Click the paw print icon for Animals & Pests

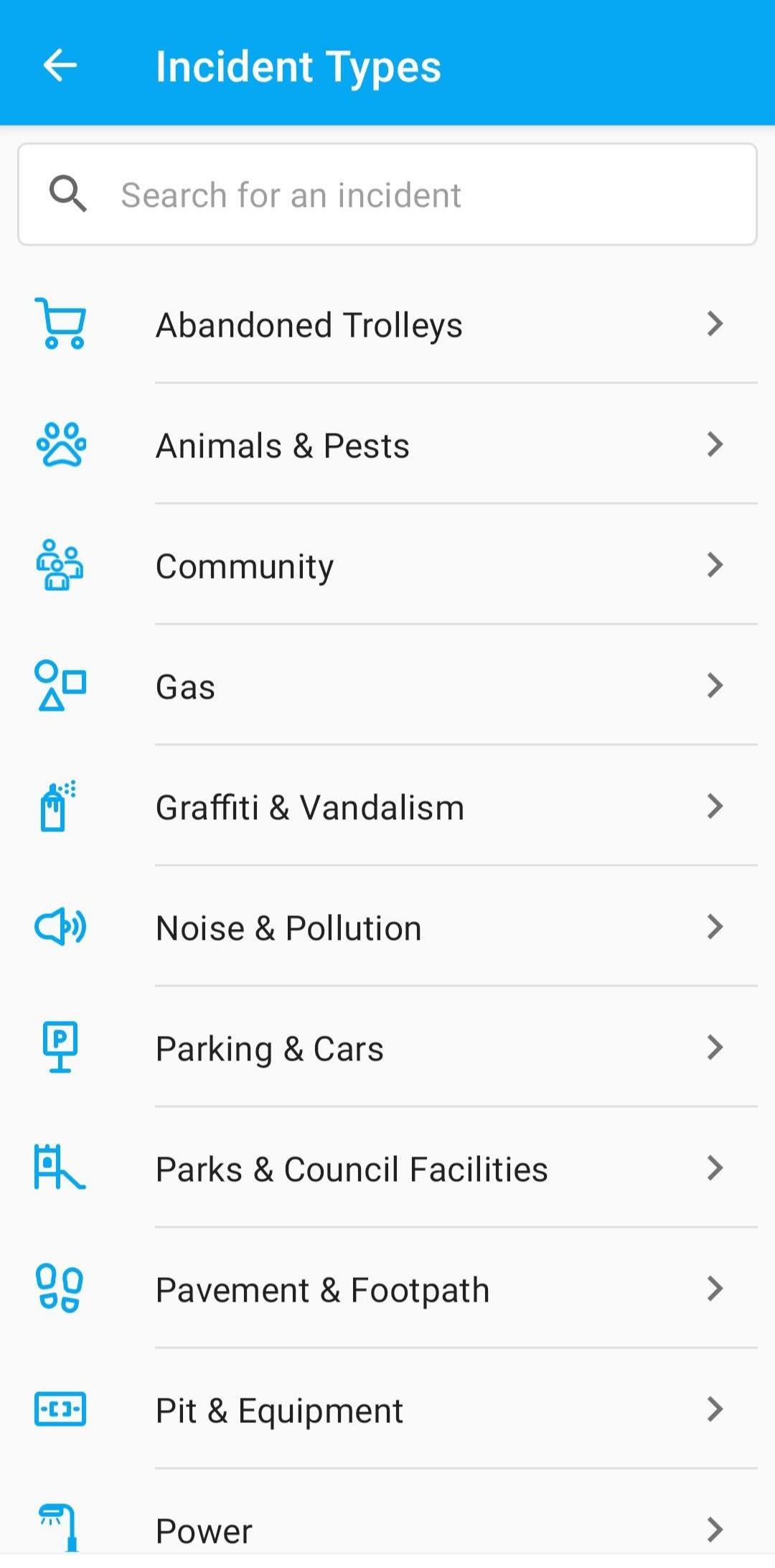[x=61, y=445]
